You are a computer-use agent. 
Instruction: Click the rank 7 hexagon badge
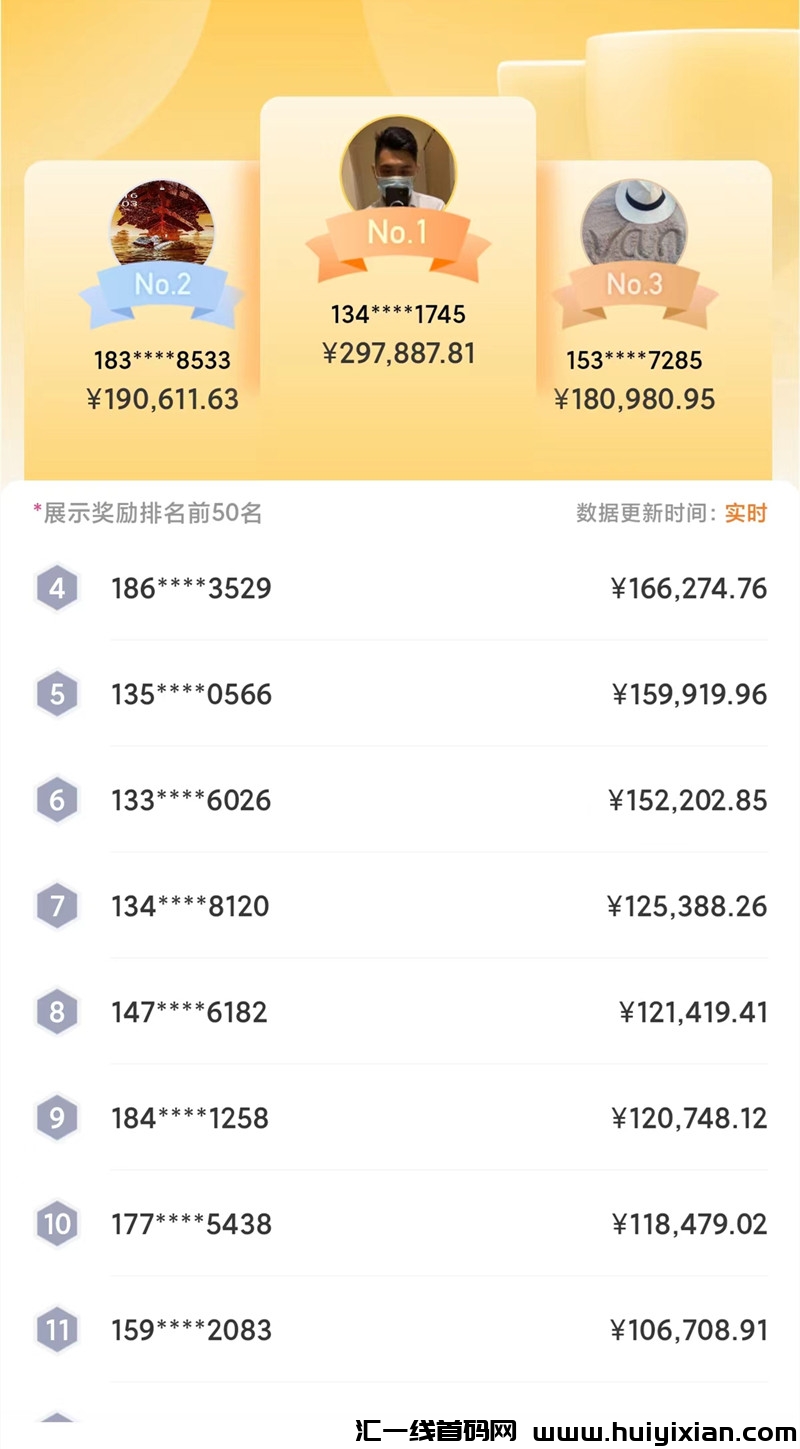(x=57, y=907)
